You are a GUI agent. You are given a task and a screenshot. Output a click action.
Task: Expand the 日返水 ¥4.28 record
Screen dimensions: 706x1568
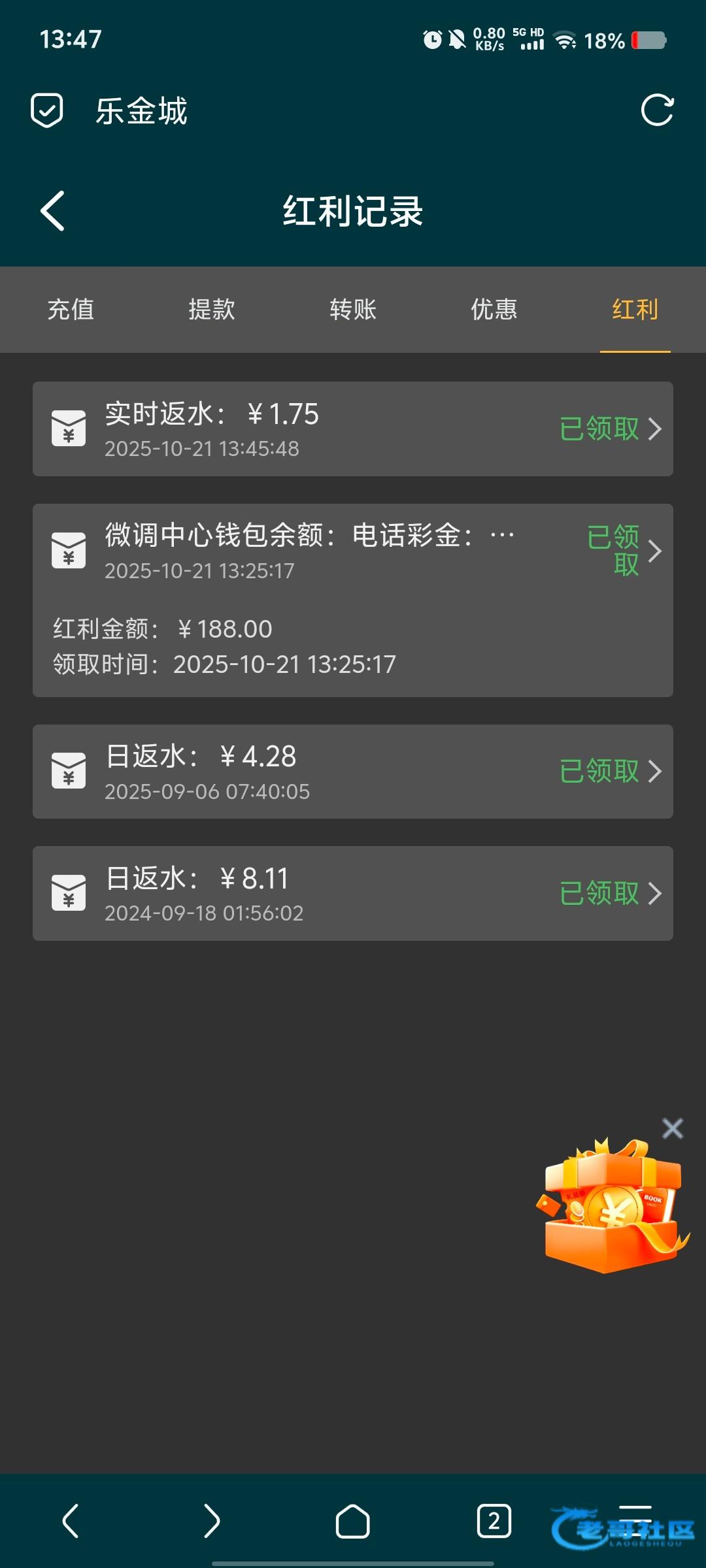tap(654, 772)
